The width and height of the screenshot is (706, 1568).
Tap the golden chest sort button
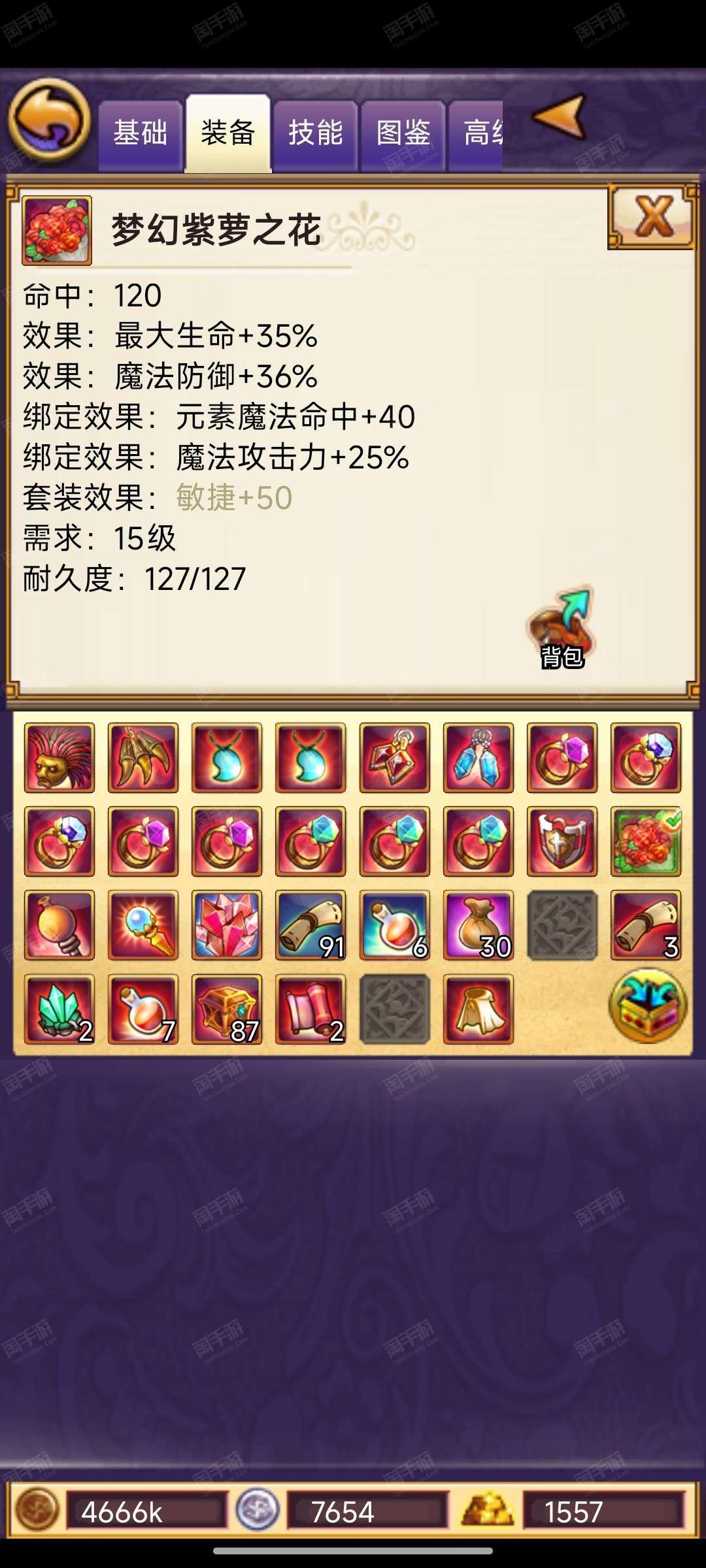tap(648, 1006)
